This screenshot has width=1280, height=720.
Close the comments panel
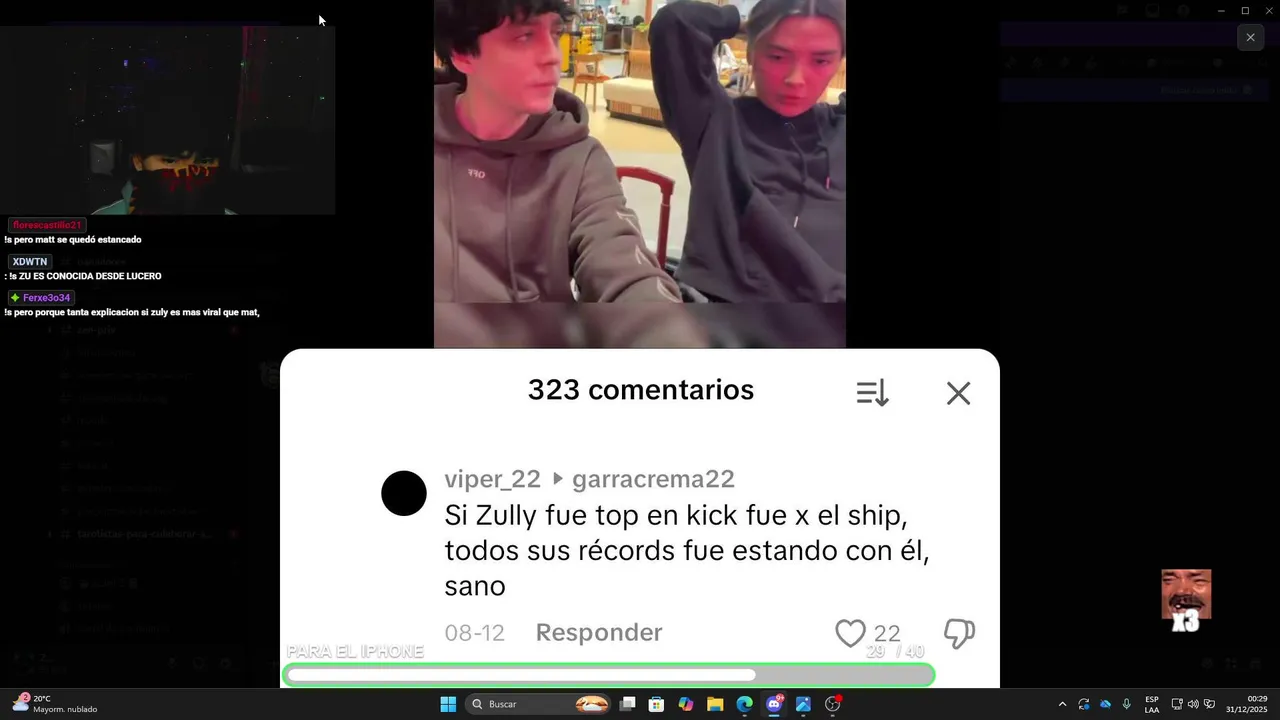click(x=958, y=393)
